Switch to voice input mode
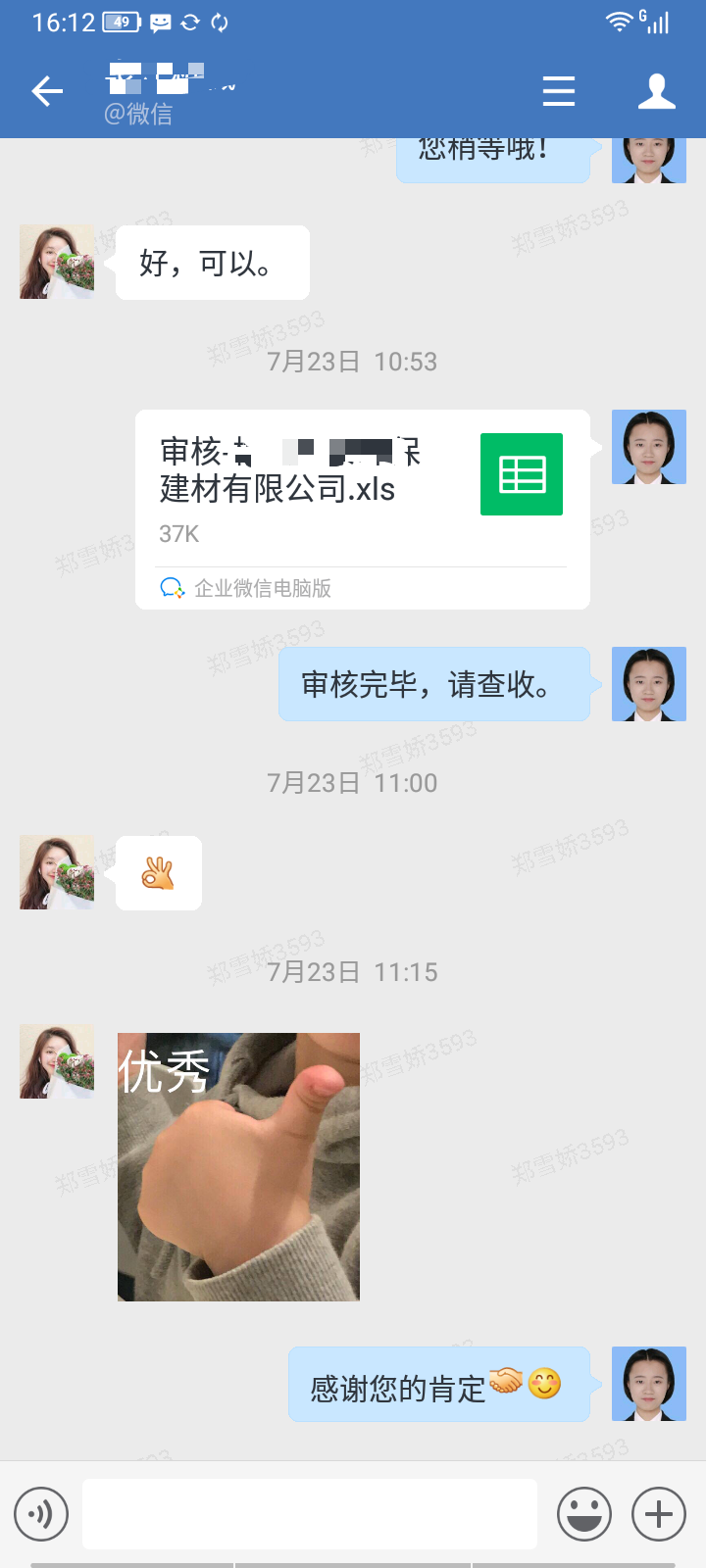The height and width of the screenshot is (1568, 706). [x=41, y=1514]
